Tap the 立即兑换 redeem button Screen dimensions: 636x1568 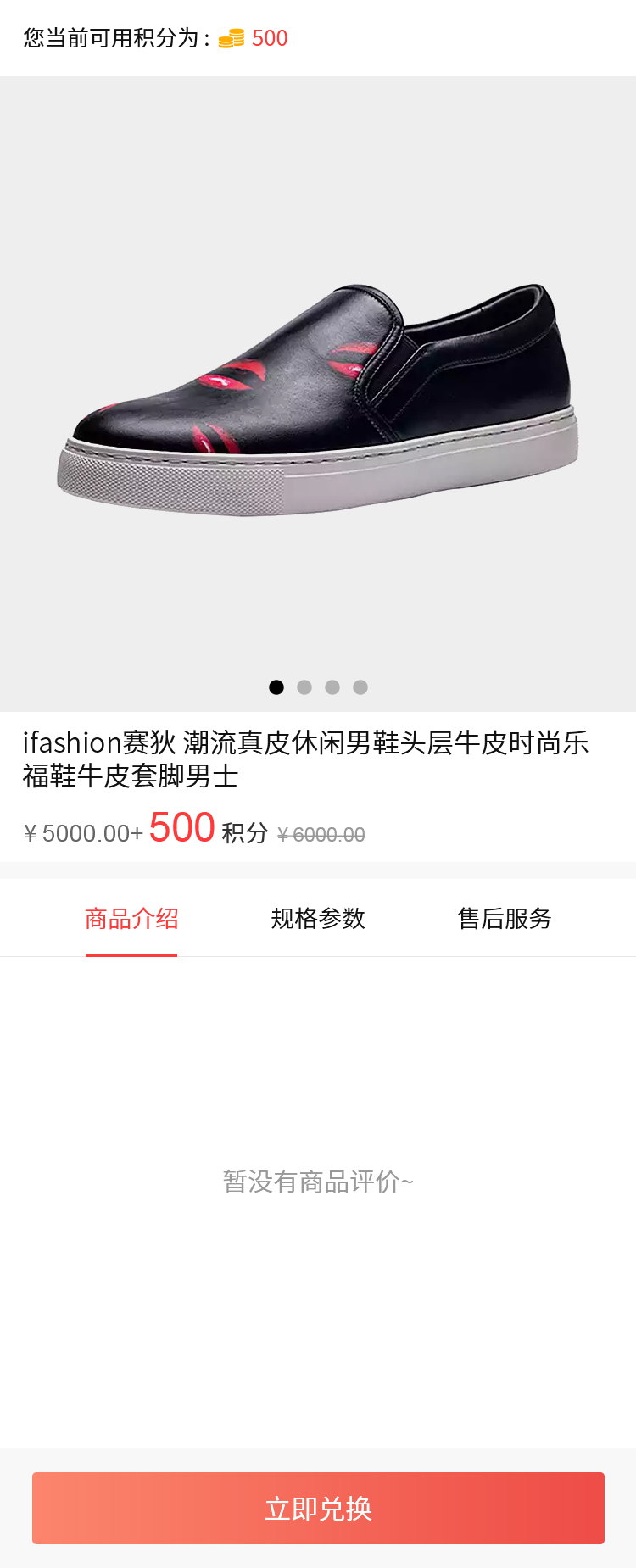click(318, 1508)
